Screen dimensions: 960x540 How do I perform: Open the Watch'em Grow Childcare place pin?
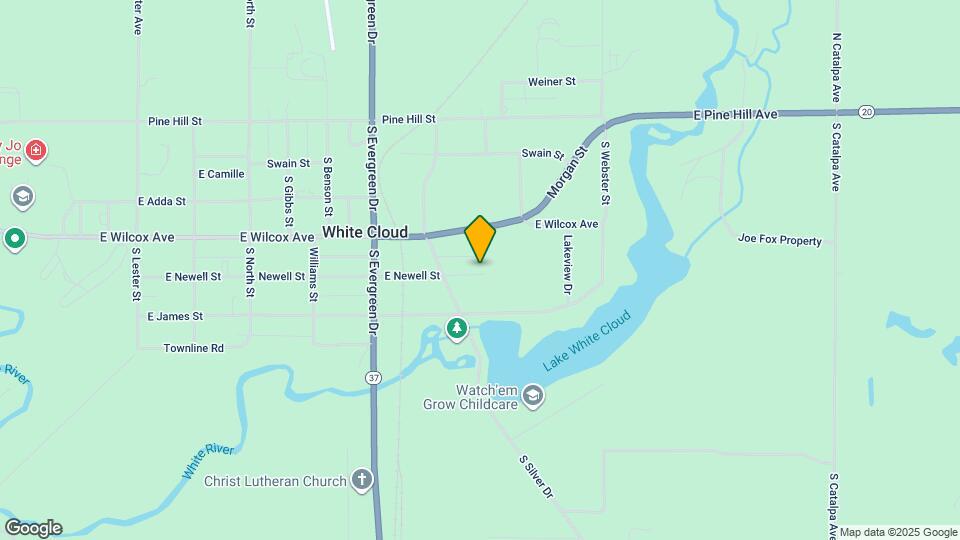[534, 398]
